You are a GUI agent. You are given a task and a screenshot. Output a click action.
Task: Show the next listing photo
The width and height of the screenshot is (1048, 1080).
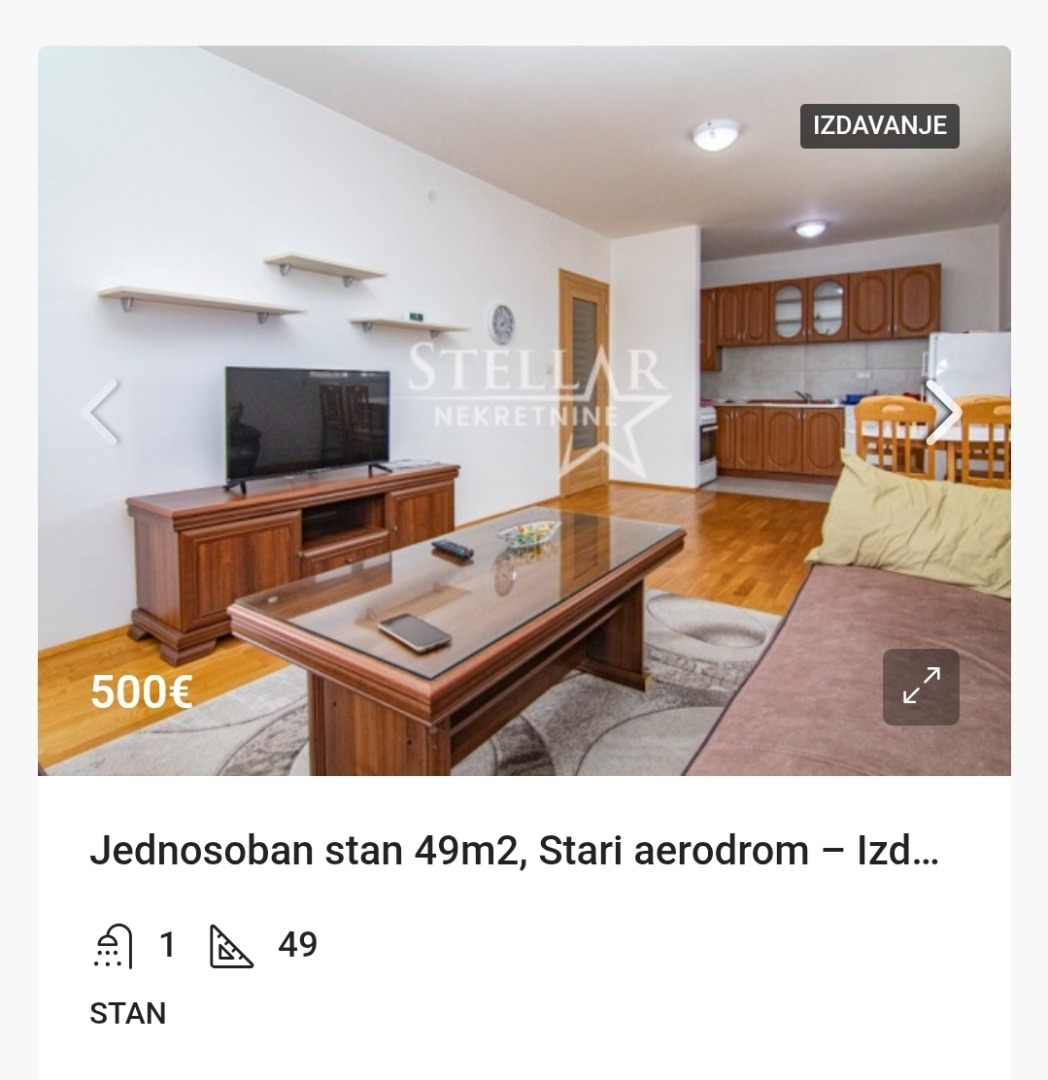pyautogui.click(x=944, y=412)
